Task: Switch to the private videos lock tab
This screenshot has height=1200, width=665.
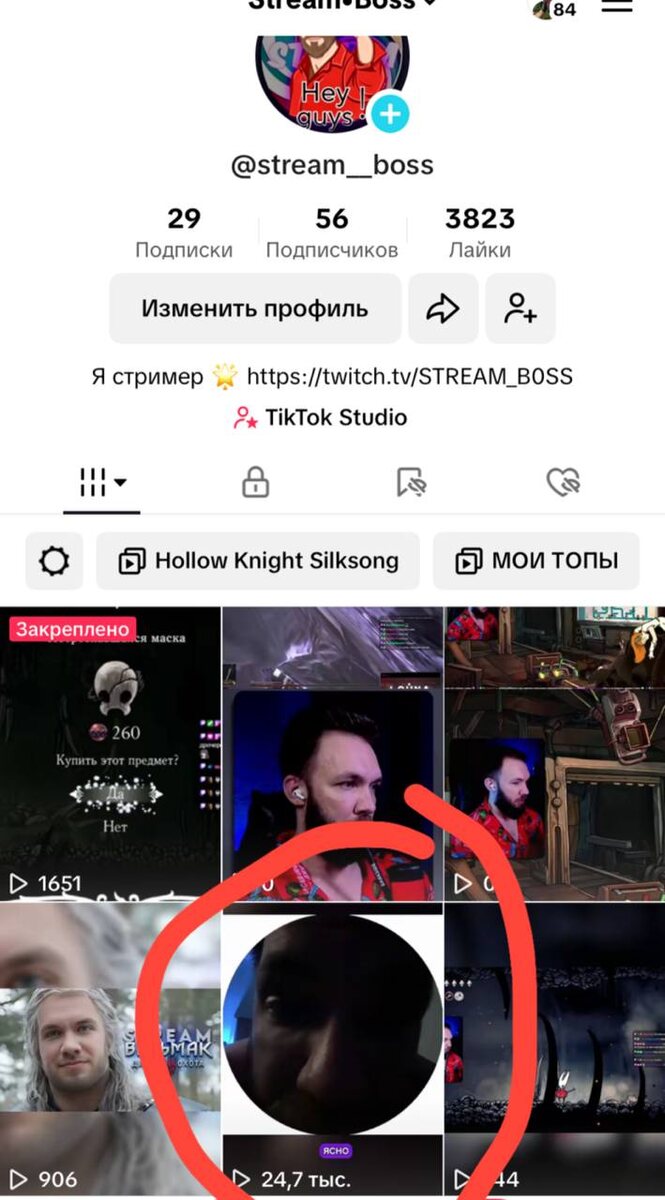Action: 256,484
